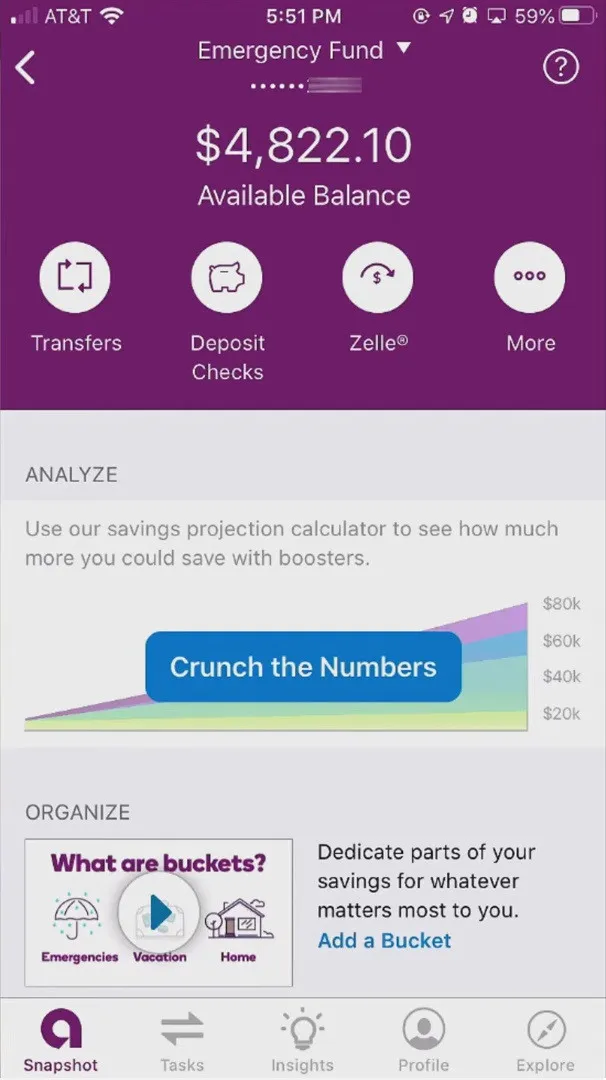This screenshot has height=1080, width=606.
Task: Open Zelle payments
Action: point(378,277)
